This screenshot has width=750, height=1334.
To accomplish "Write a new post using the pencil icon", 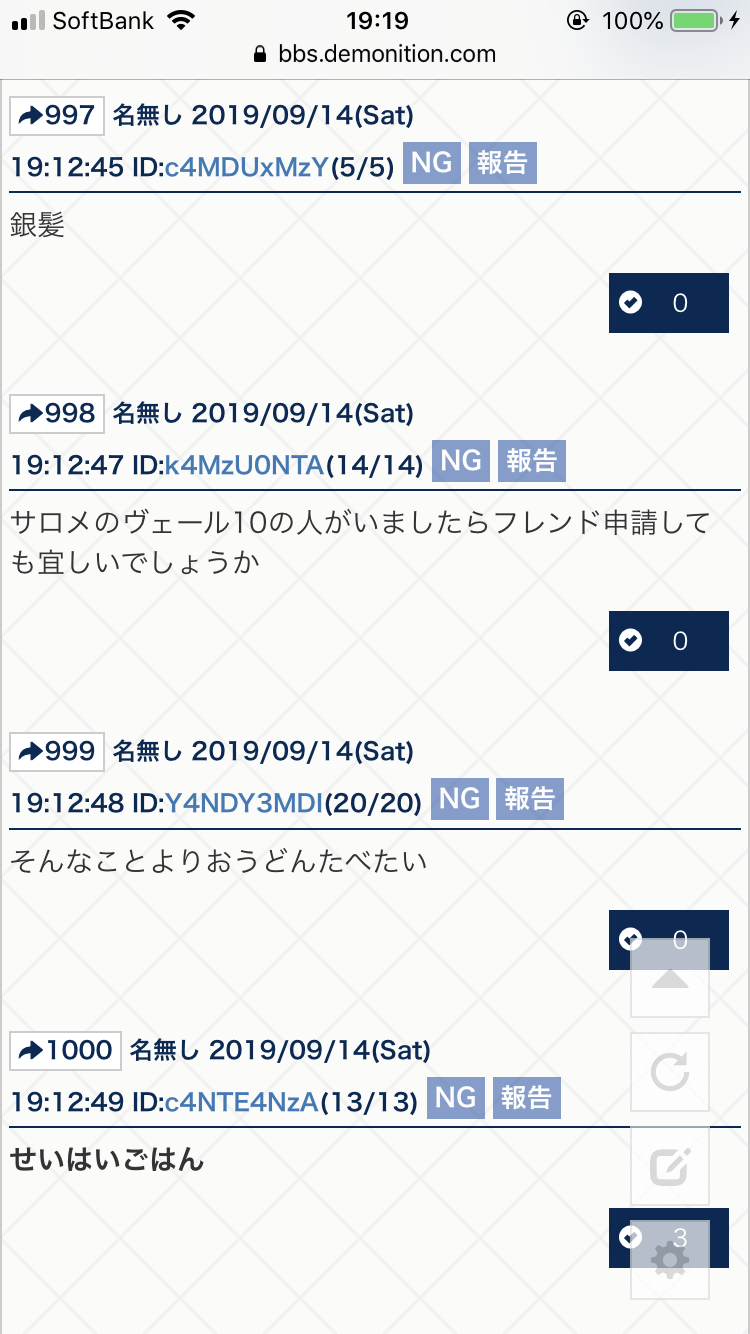I will (x=669, y=1166).
